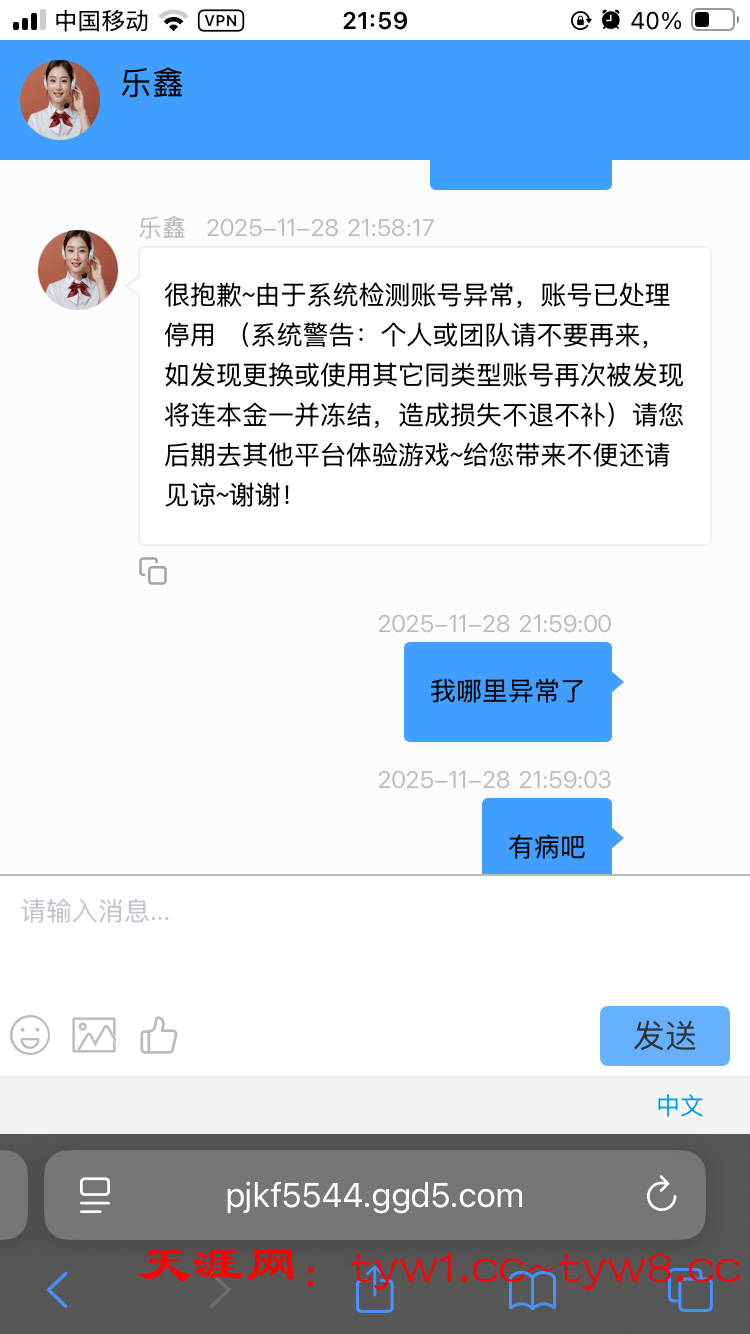
Task: Open Safari page settings menu icon
Action: [x=95, y=1195]
